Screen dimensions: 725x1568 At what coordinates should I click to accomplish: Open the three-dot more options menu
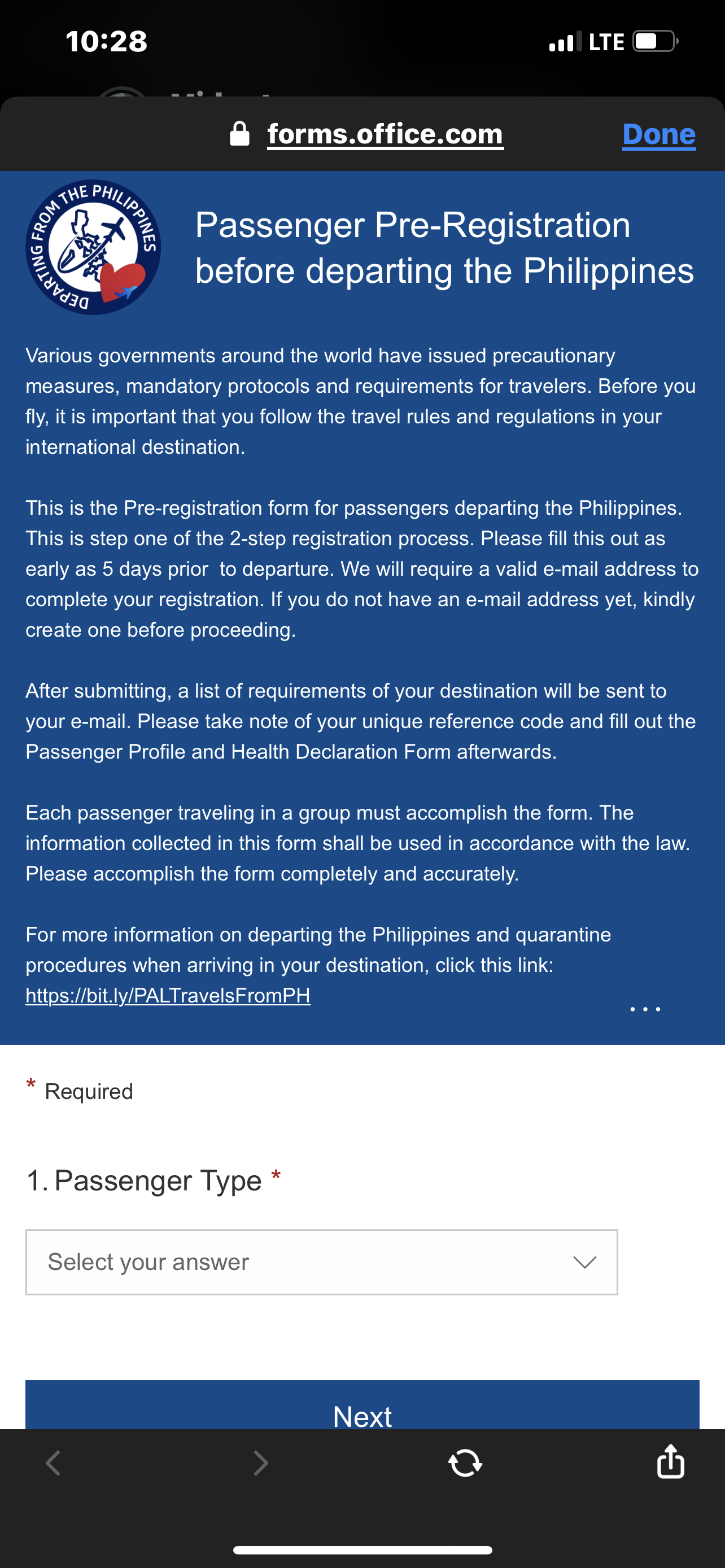coord(645,1009)
